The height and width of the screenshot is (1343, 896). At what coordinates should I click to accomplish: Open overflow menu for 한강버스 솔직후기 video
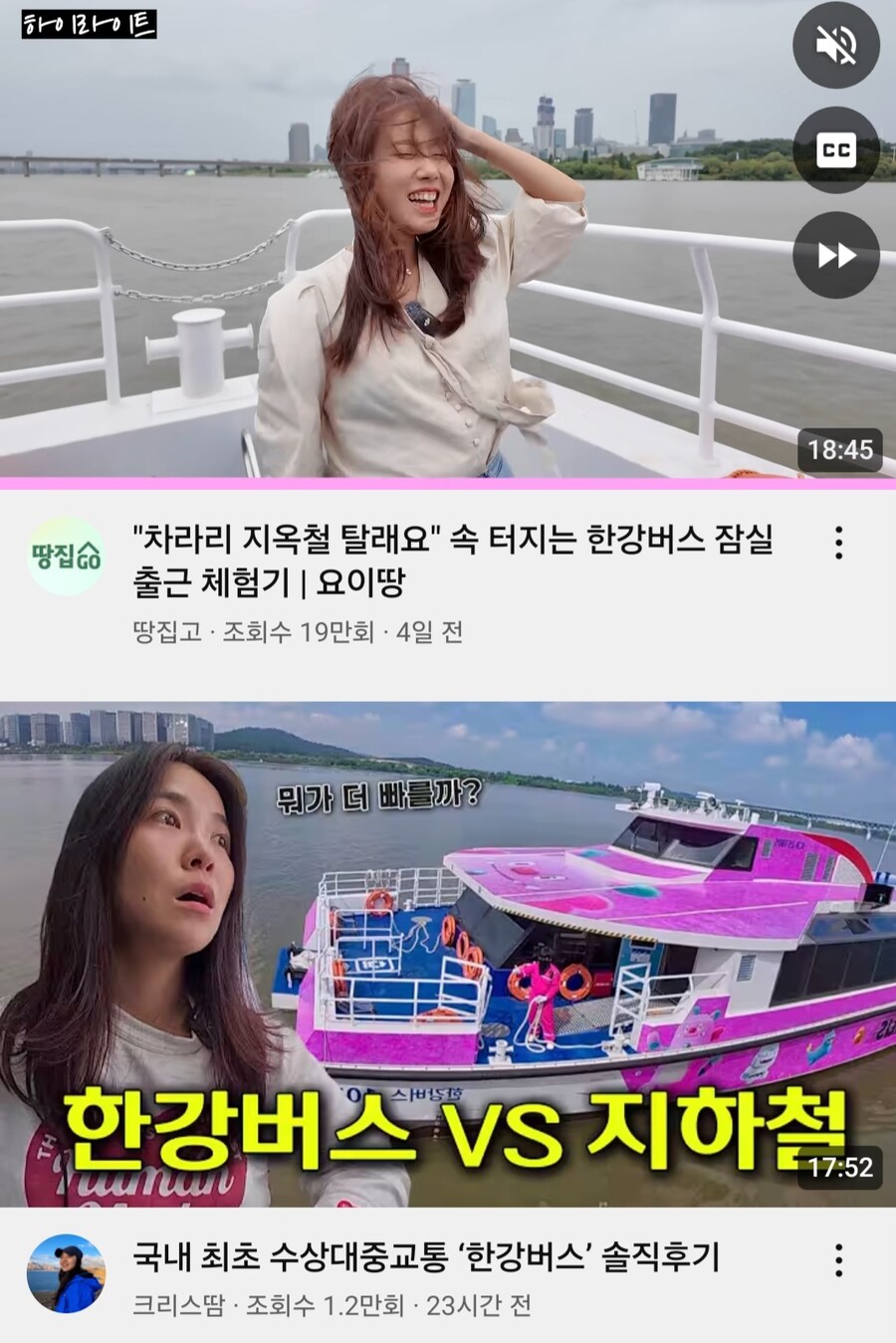coord(839,1259)
